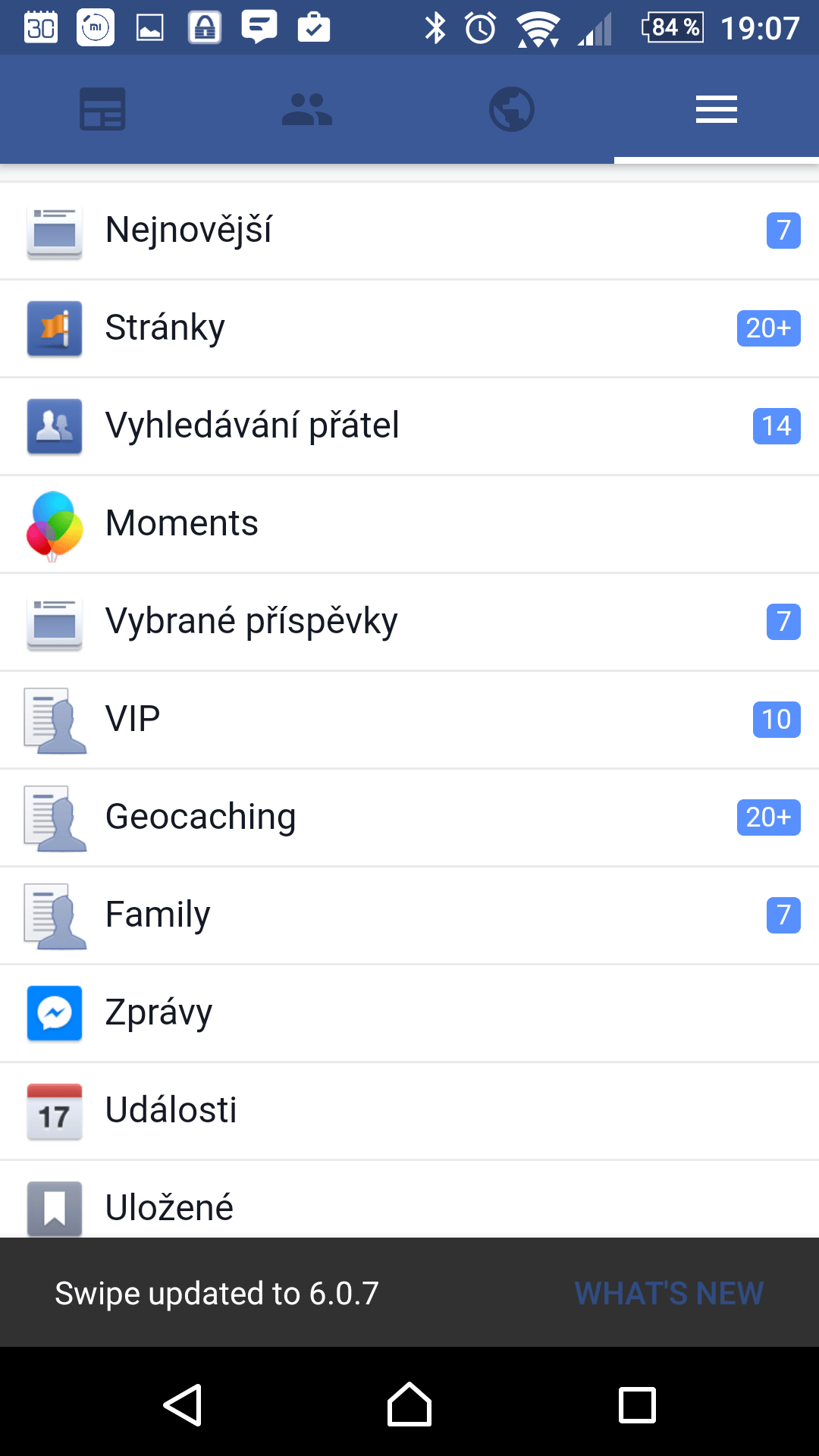819x1456 pixels.
Task: Go back with the system back button
Action: (x=183, y=1405)
